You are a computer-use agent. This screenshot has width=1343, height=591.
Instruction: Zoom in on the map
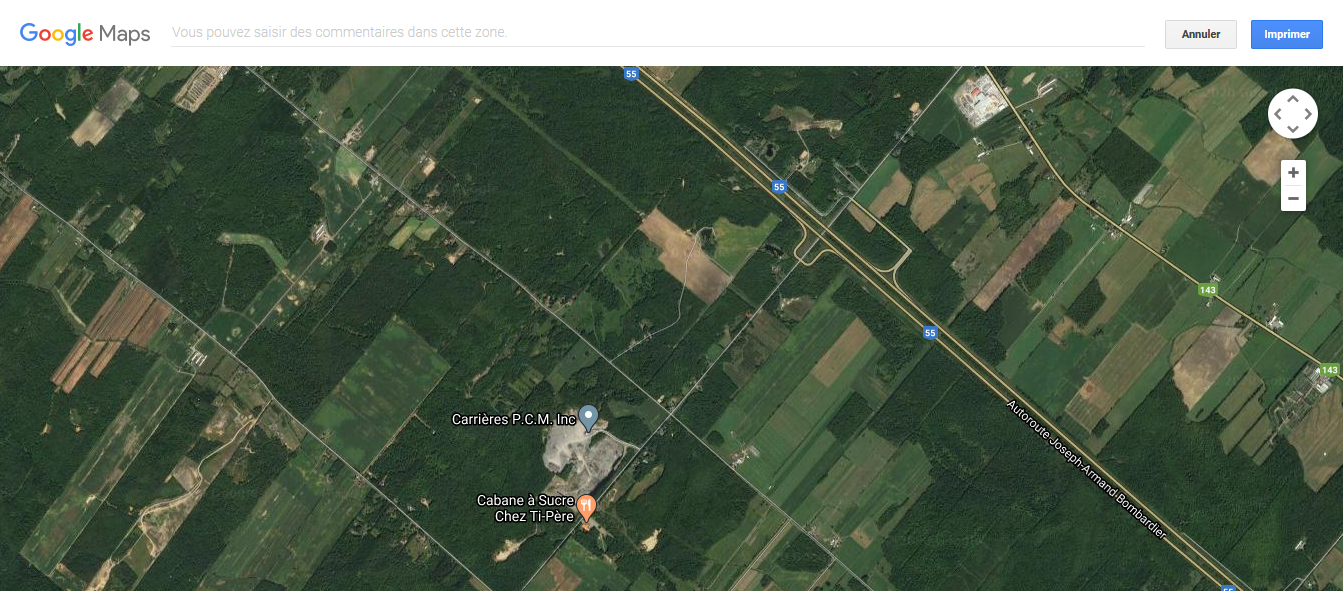click(x=1293, y=172)
